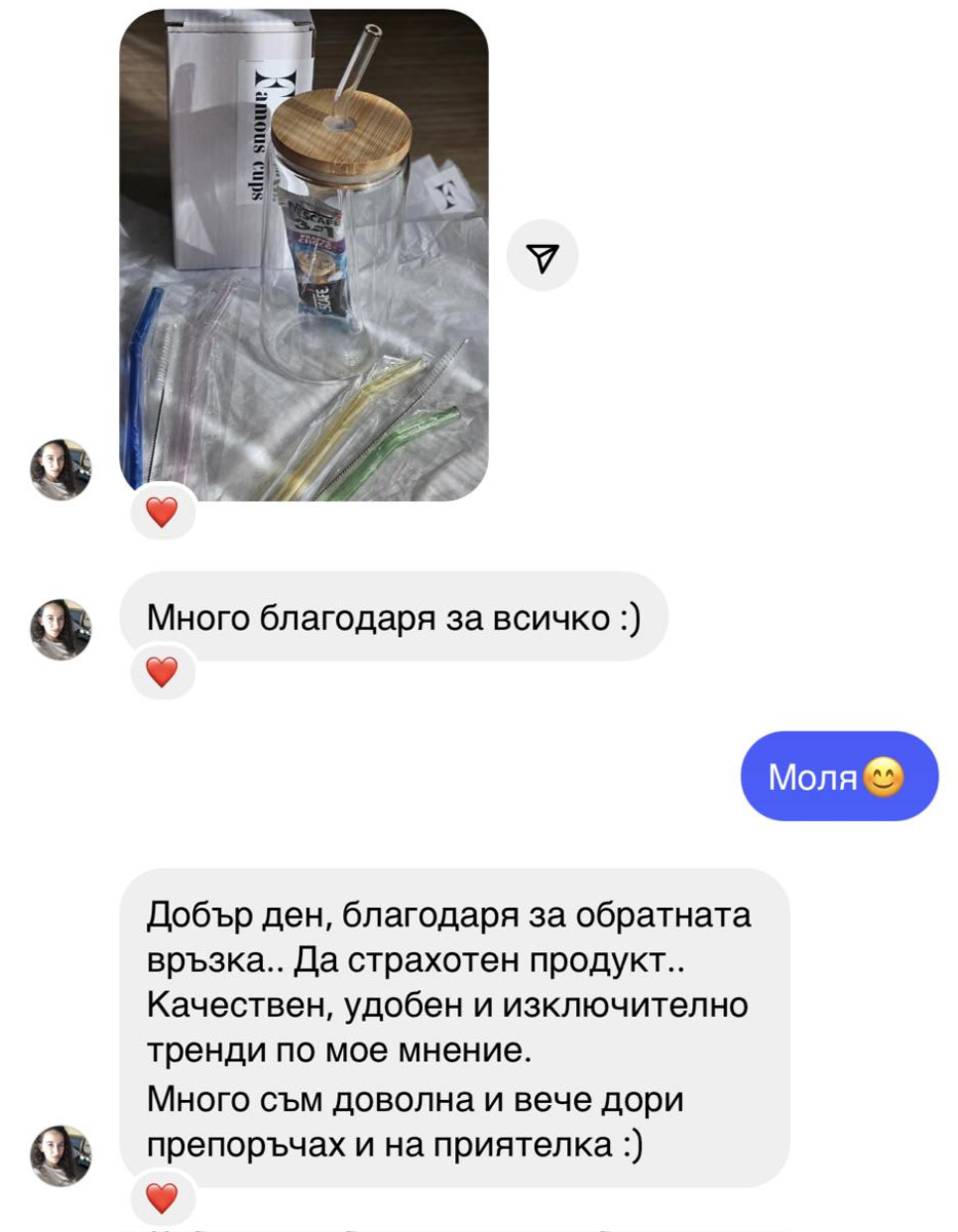Image resolution: width=958 pixels, height=1232 pixels.
Task: Open sender's profile picture beside the photo
Action: pos(60,469)
